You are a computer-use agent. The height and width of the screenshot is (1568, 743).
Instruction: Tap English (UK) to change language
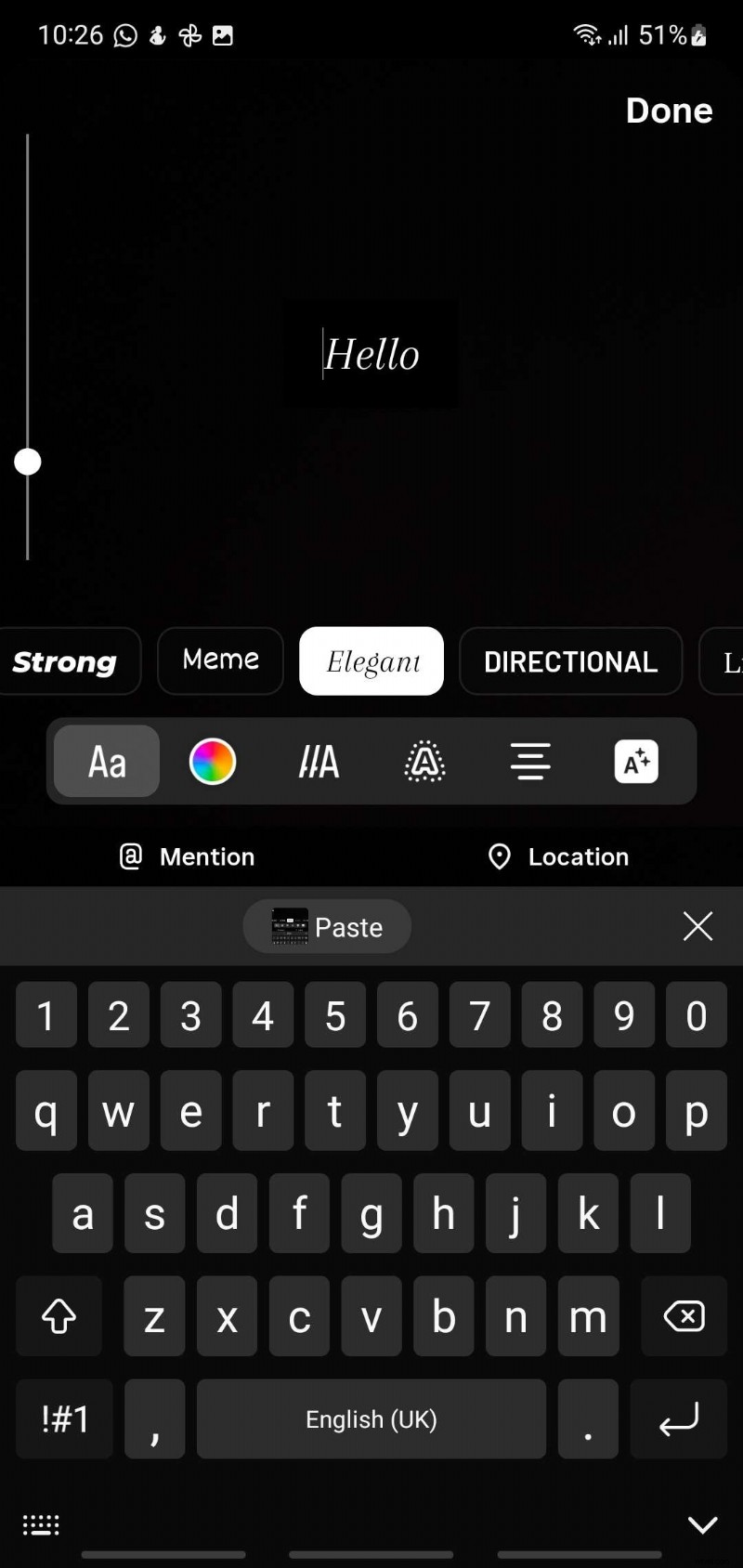pyautogui.click(x=371, y=1418)
